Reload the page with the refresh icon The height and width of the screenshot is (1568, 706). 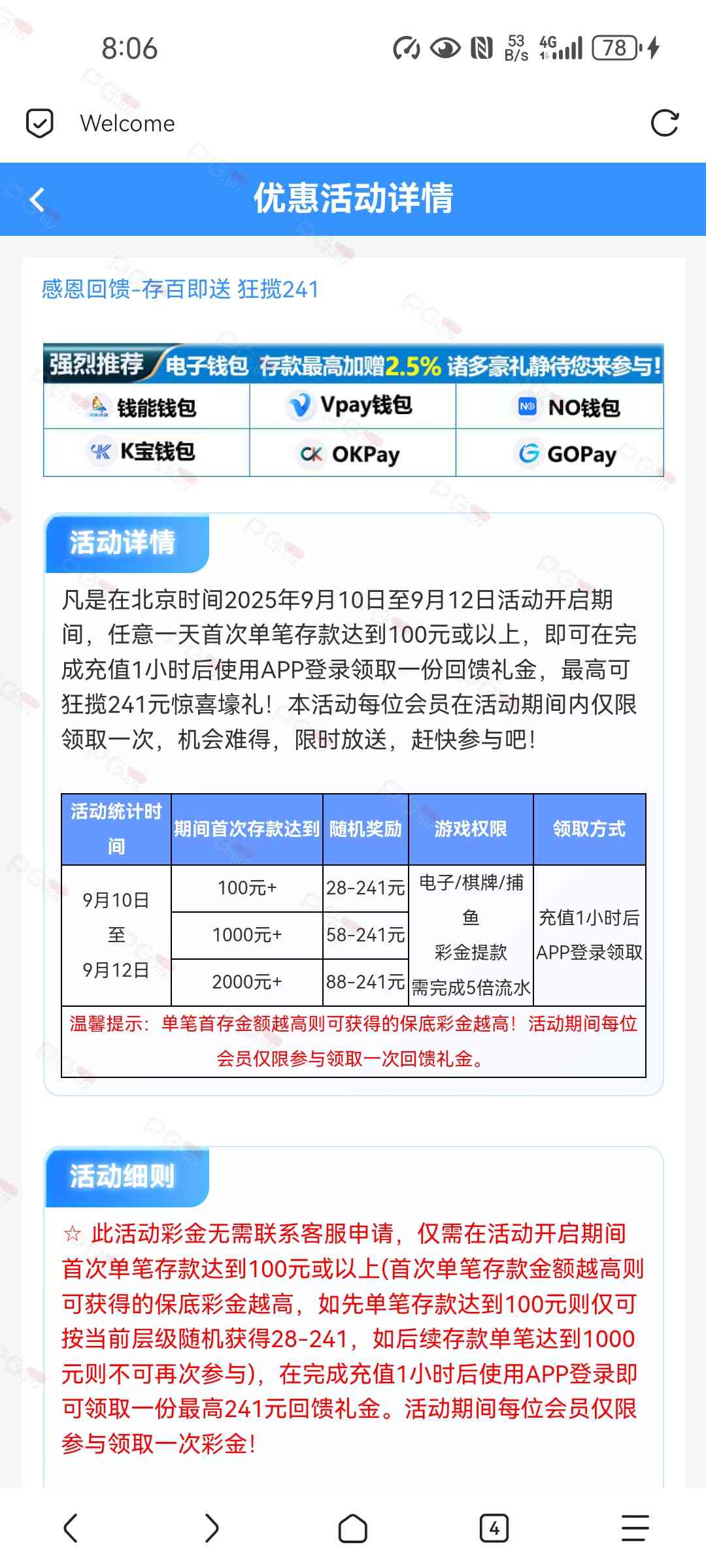(x=665, y=123)
